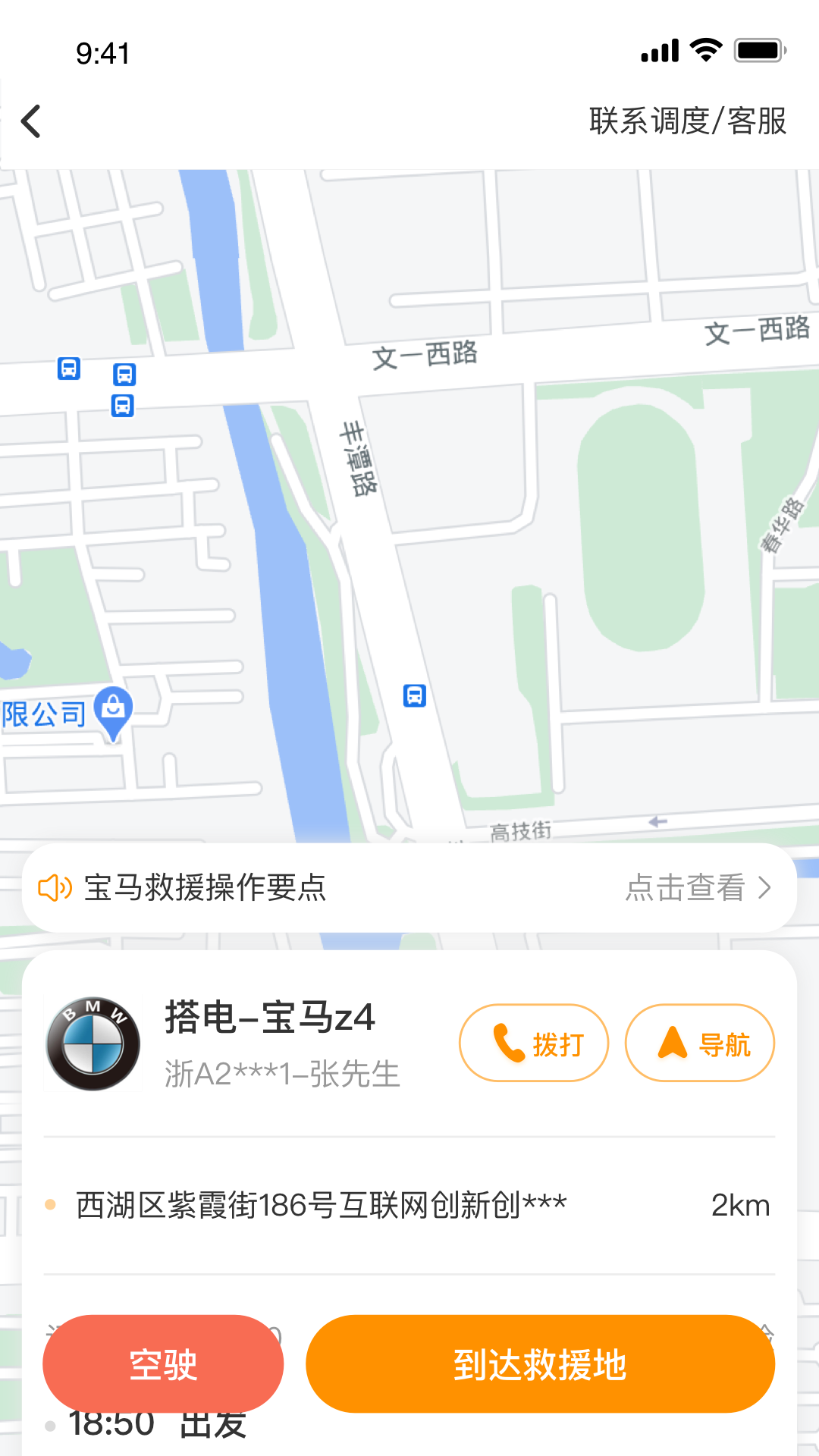The height and width of the screenshot is (1456, 819).
Task: Confirm 到达救援地 arrival
Action: 540,1363
